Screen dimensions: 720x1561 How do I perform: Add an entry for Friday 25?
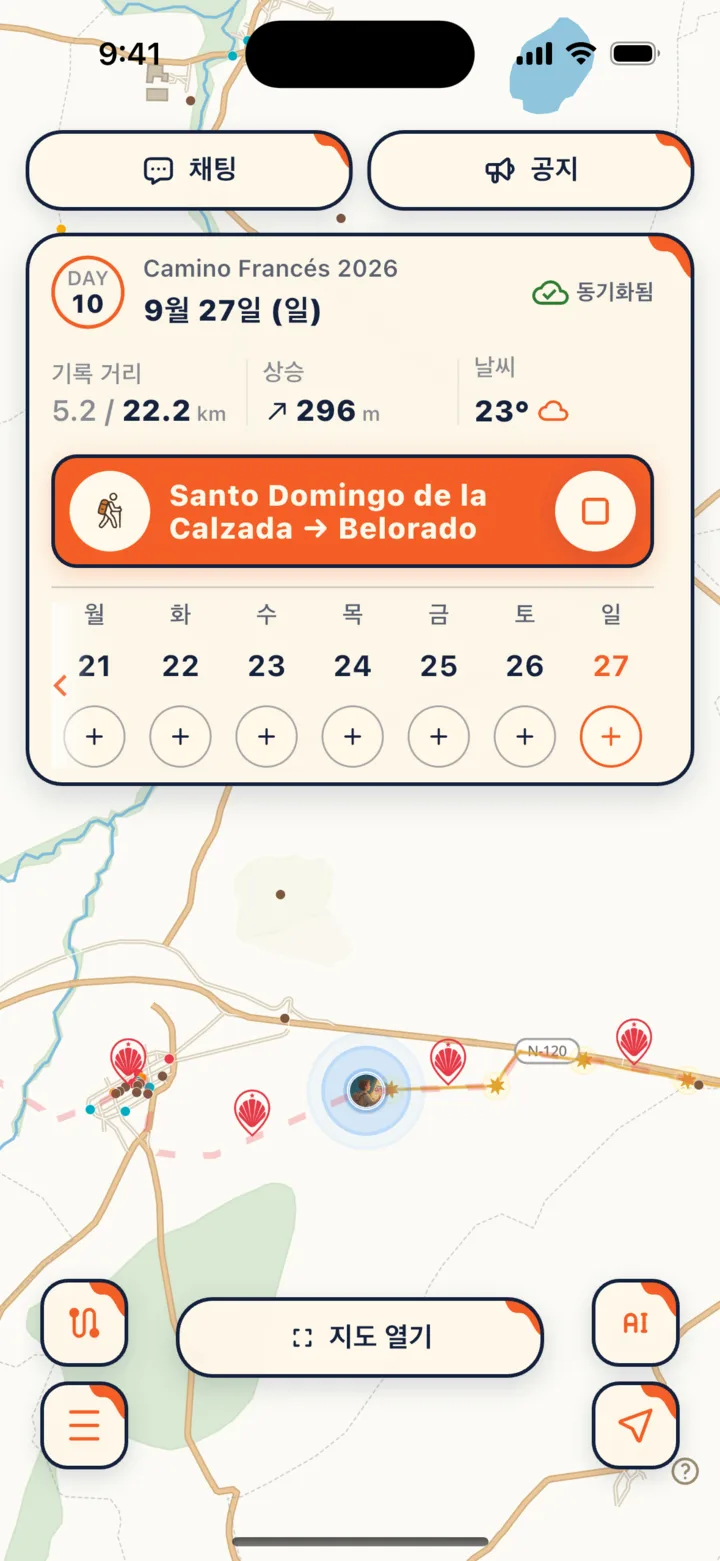[x=438, y=737]
